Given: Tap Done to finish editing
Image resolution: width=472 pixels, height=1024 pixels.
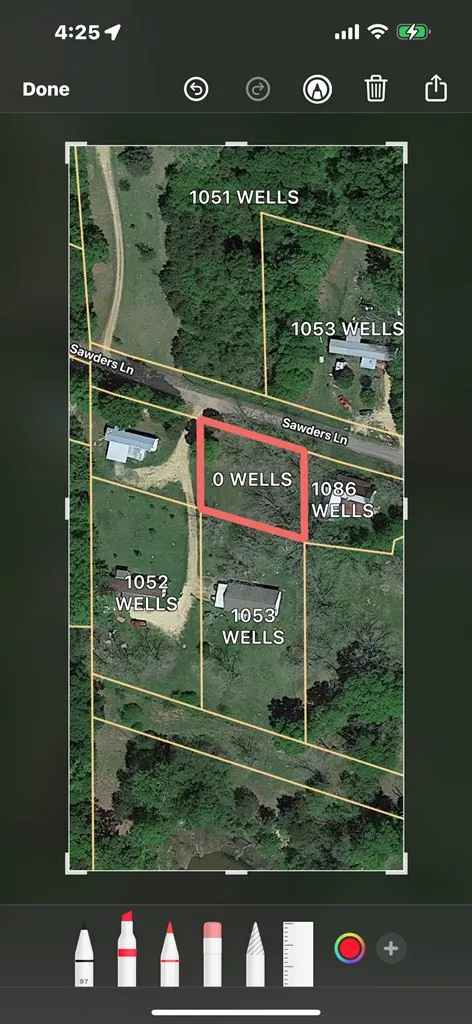Looking at the screenshot, I should (46, 89).
